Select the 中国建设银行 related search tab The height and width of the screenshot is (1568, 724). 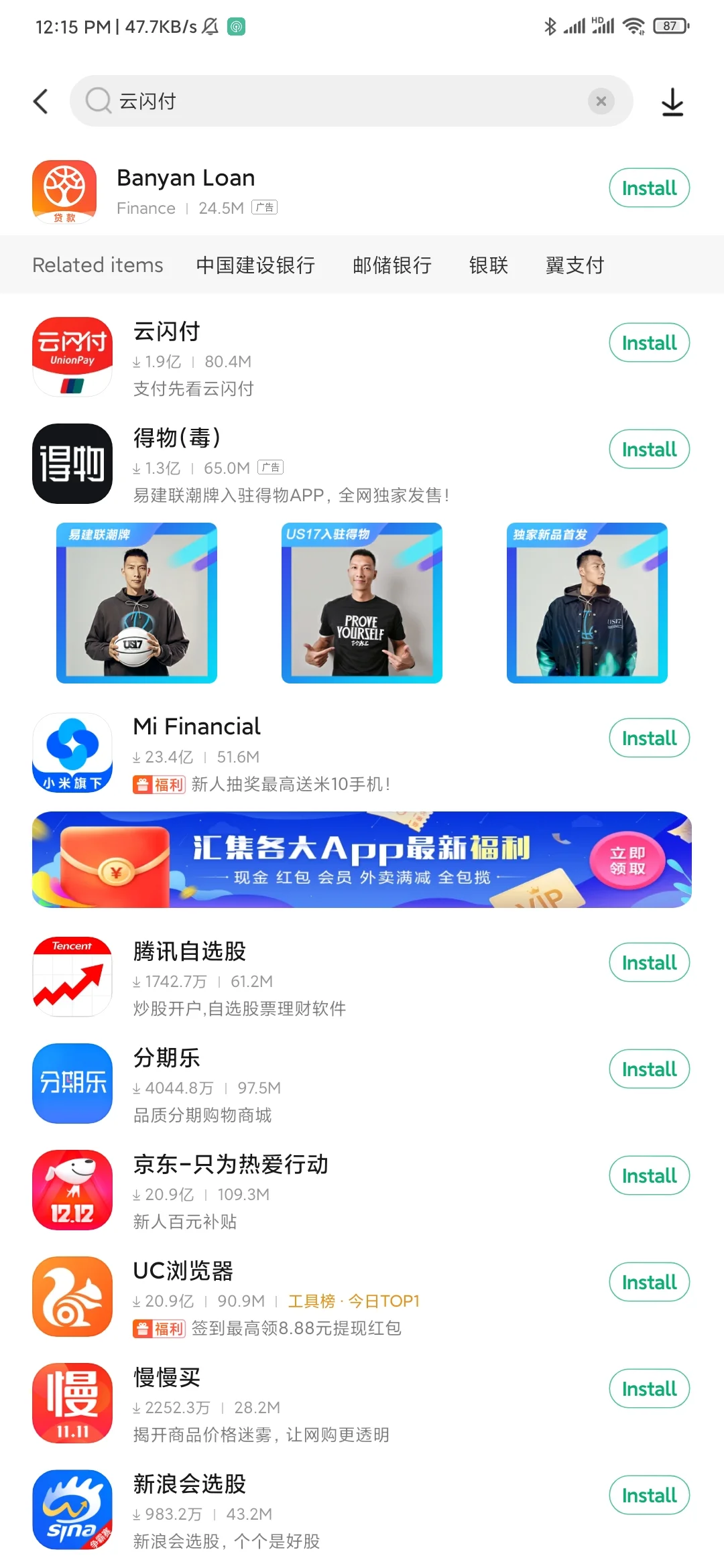(255, 265)
